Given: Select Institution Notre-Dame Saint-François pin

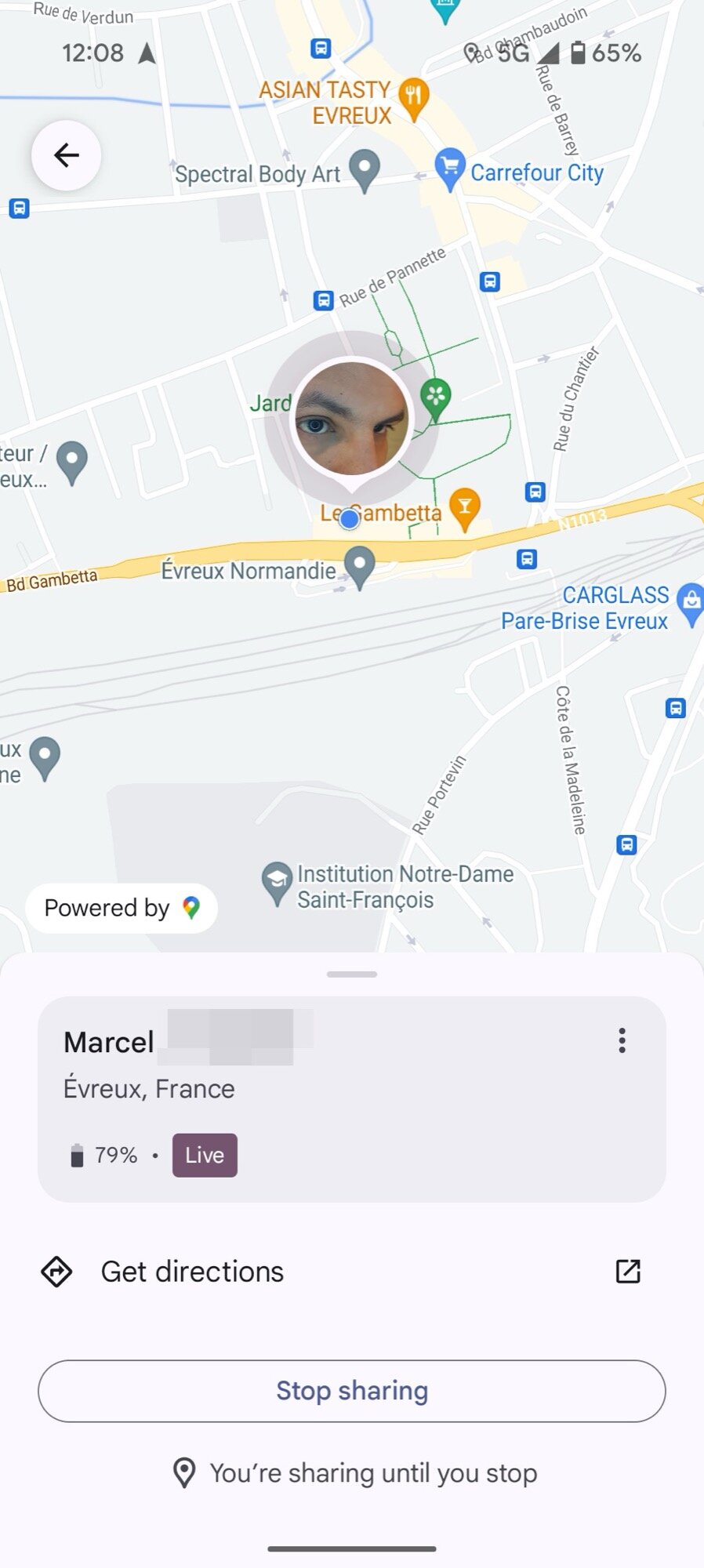Looking at the screenshot, I should click(x=277, y=882).
